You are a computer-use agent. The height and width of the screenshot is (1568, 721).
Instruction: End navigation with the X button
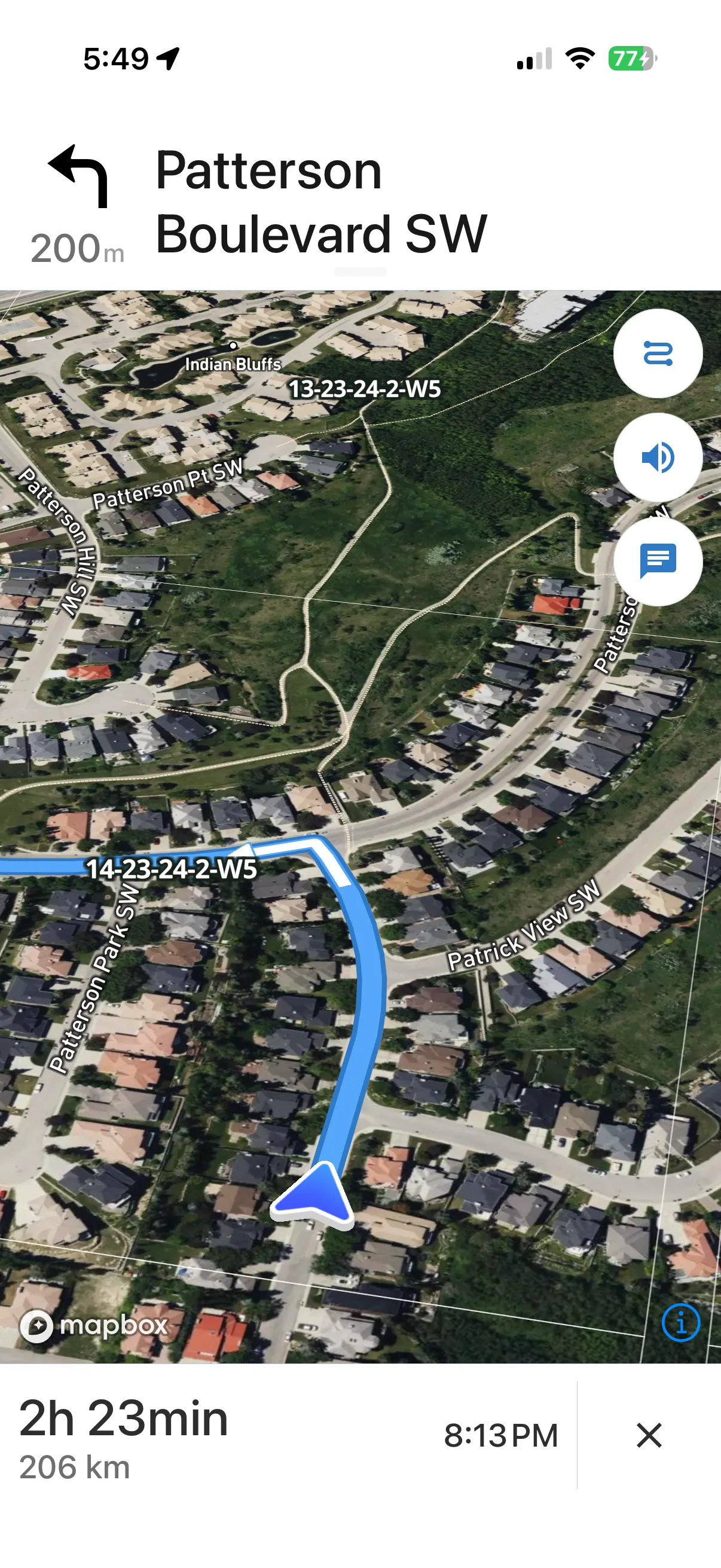pos(649,1435)
